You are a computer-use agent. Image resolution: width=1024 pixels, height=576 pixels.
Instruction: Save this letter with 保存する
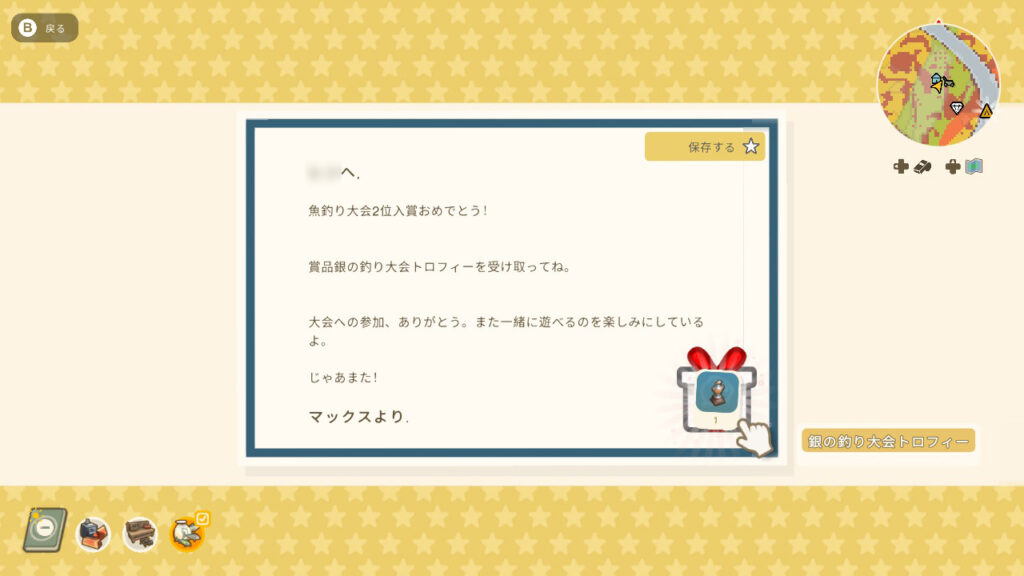(705, 147)
